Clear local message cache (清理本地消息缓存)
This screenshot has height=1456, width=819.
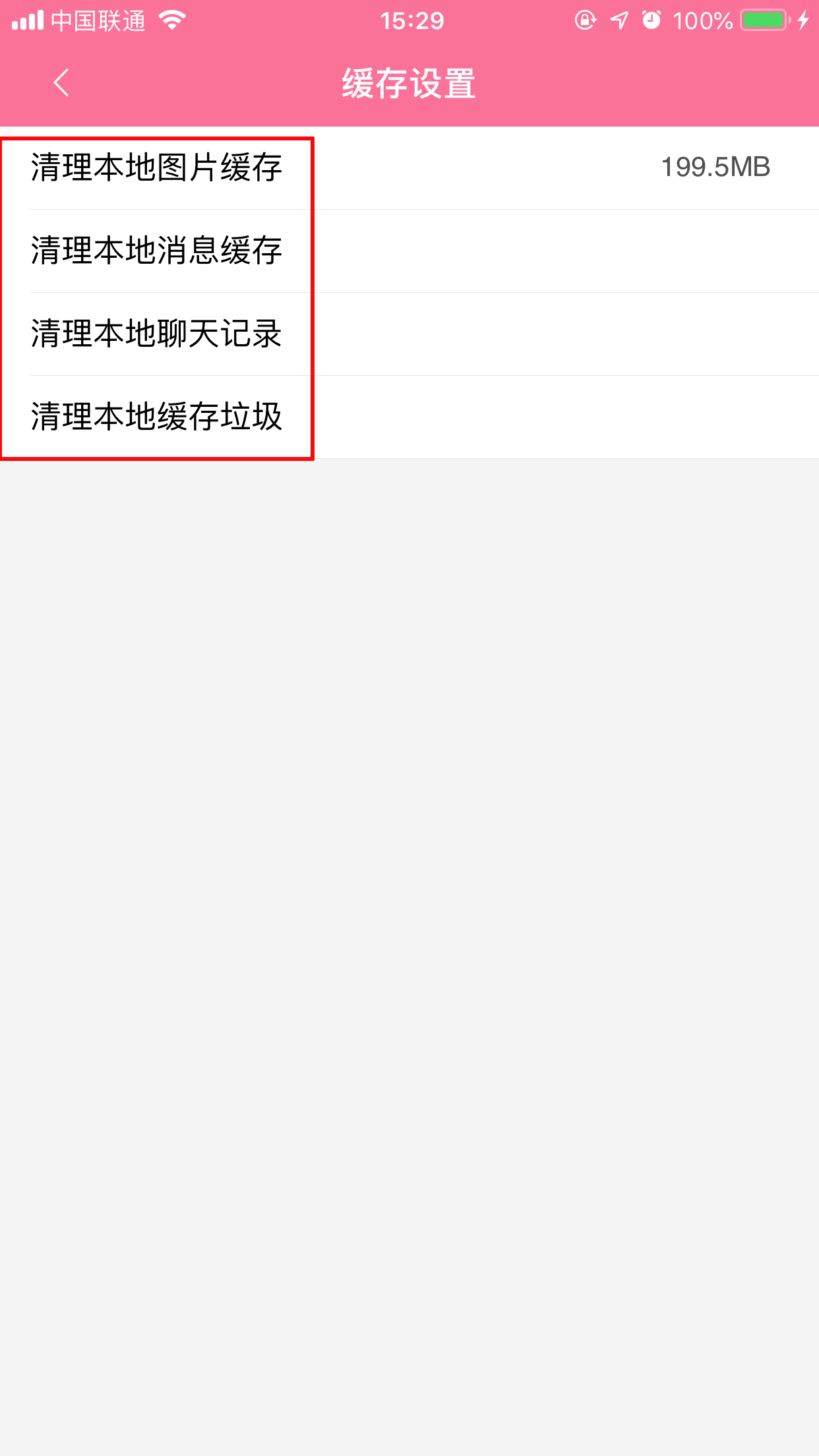pyautogui.click(x=157, y=251)
